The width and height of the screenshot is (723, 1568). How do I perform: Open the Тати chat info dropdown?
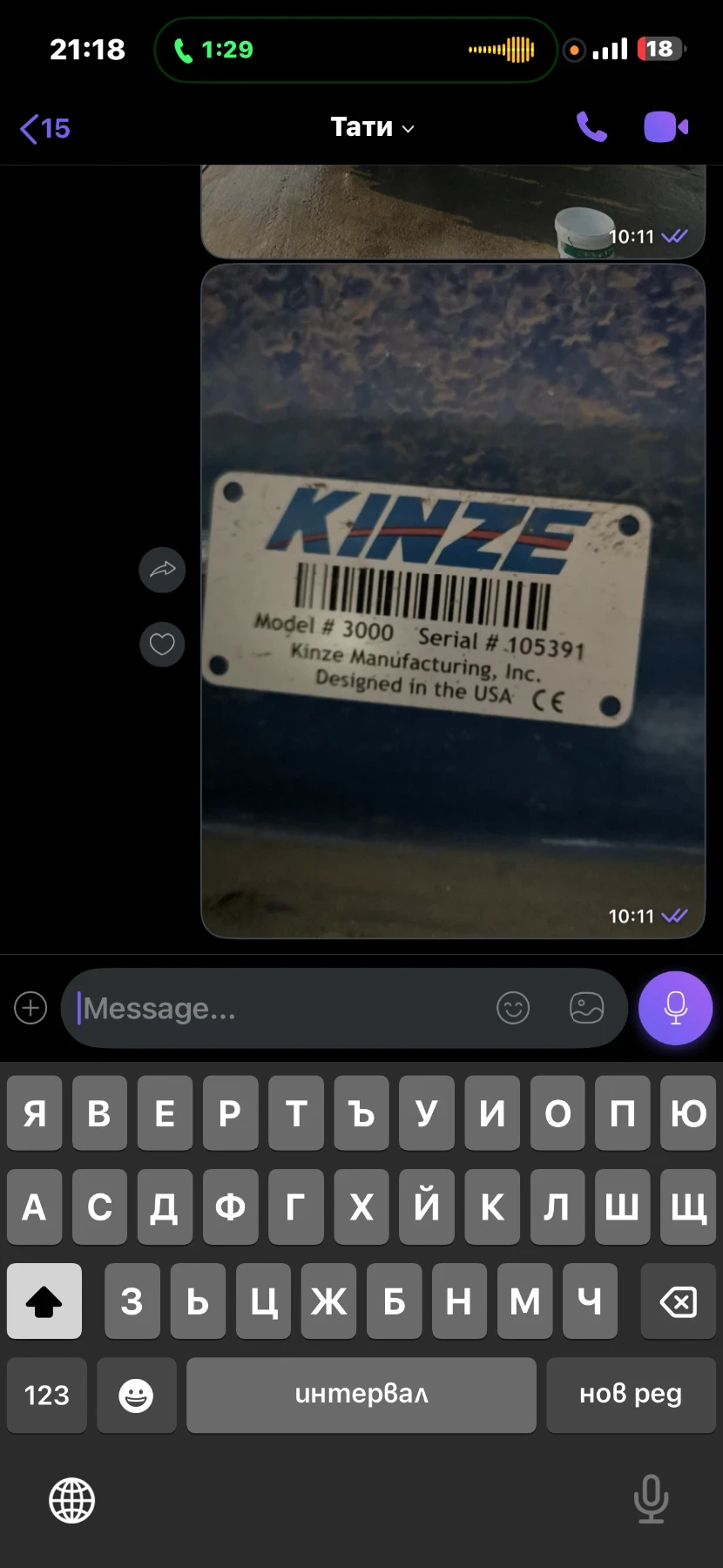(372, 128)
